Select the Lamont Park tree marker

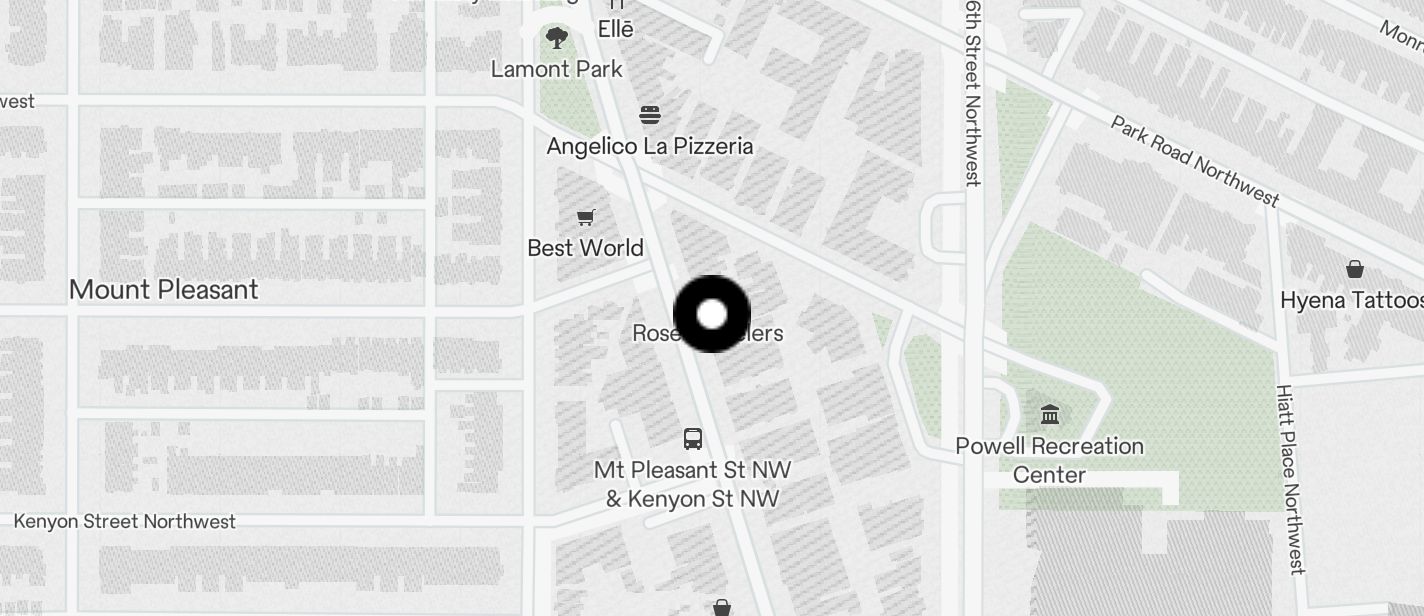[557, 39]
